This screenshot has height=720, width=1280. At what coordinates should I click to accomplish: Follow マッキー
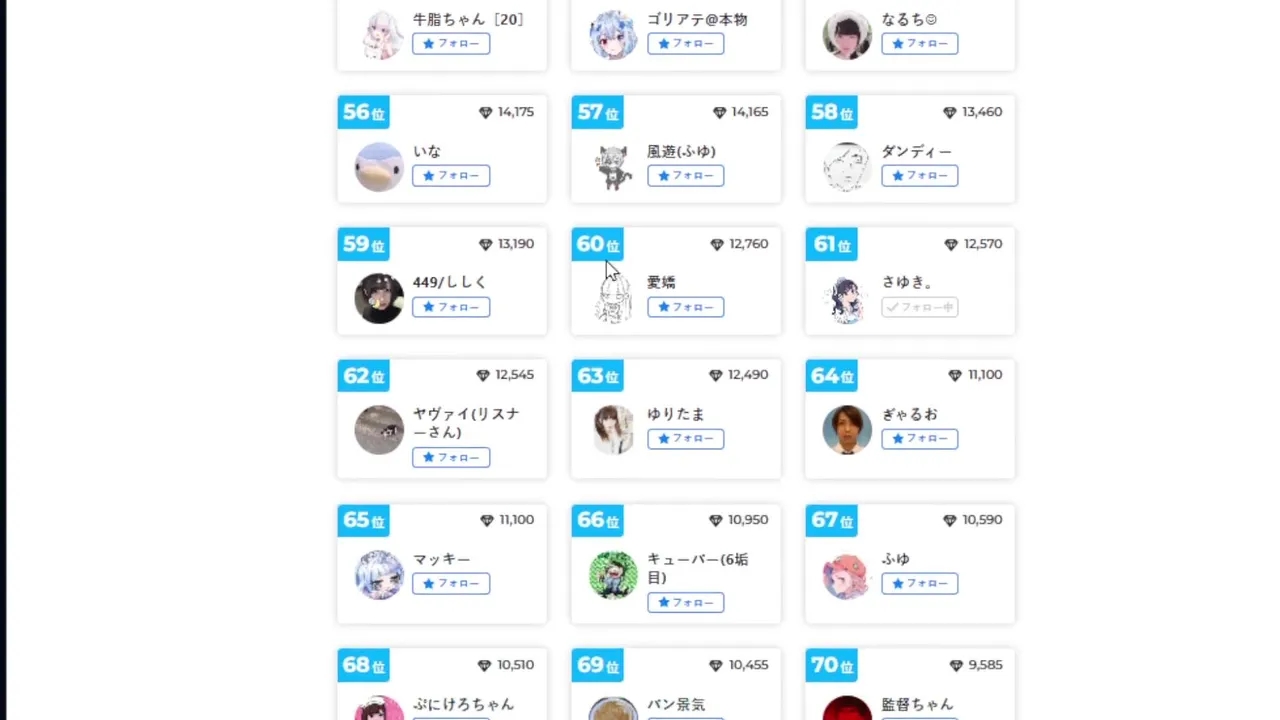451,583
